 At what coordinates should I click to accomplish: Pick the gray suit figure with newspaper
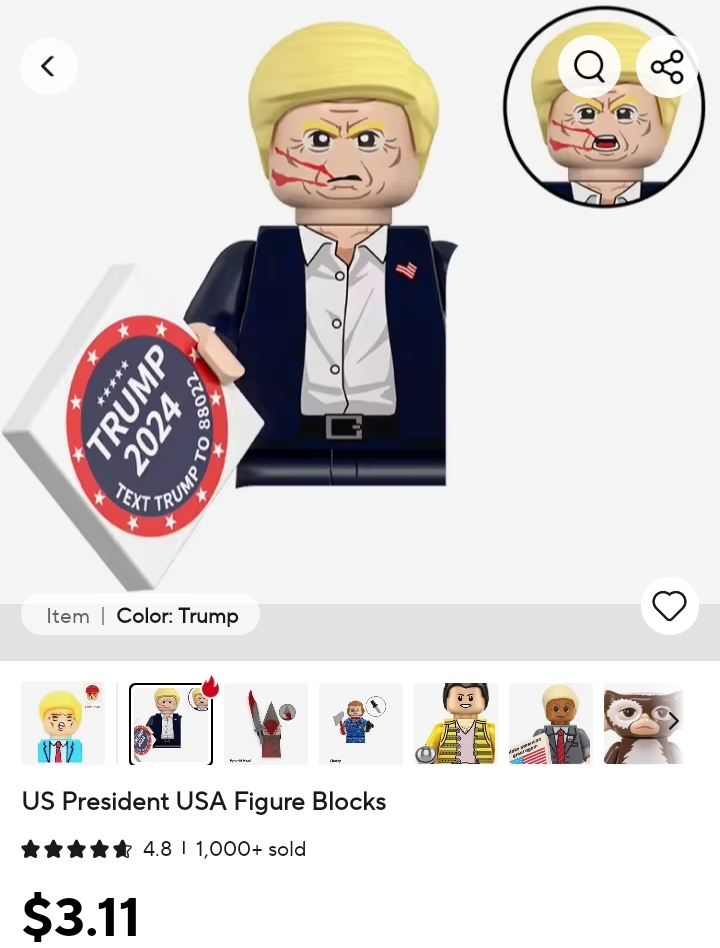coord(550,723)
